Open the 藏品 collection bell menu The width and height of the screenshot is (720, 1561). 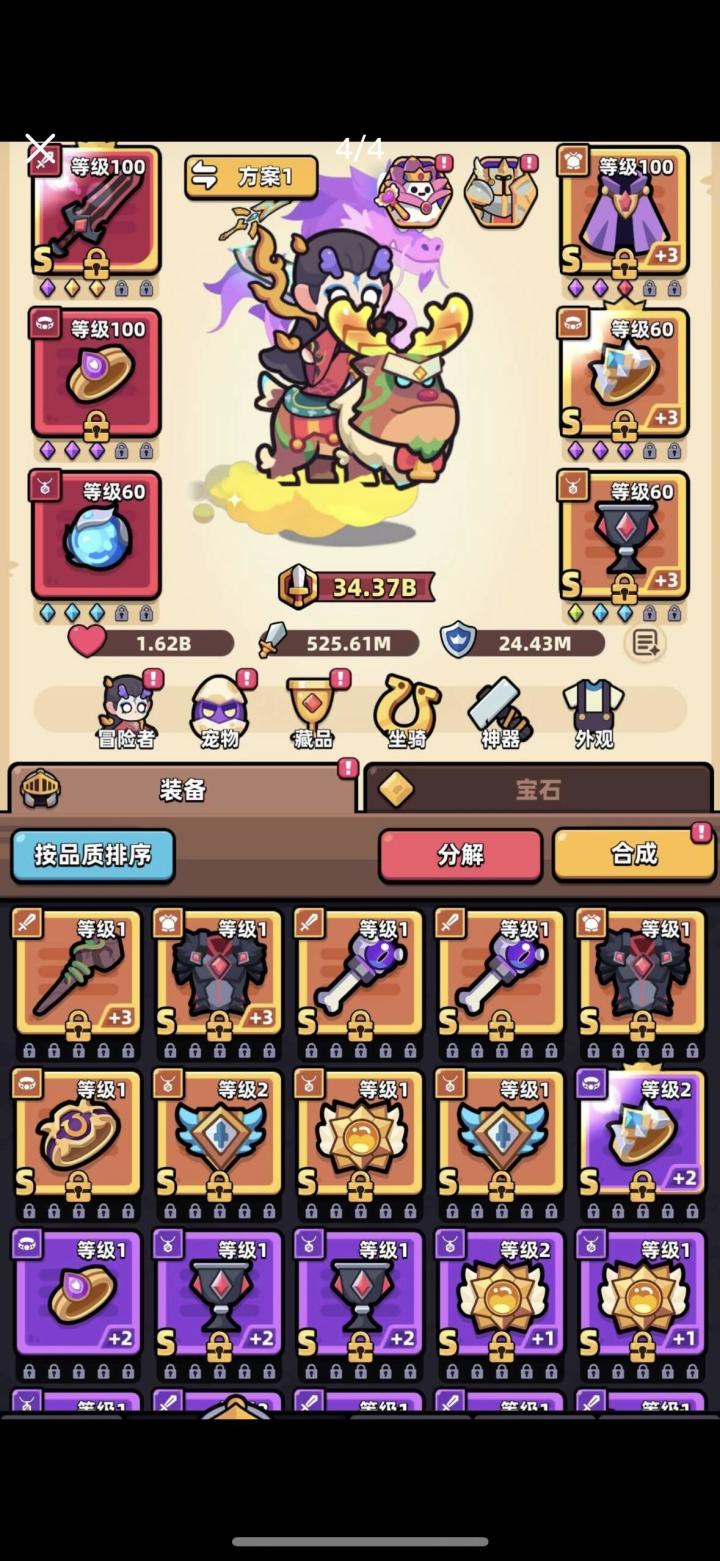coord(314,712)
